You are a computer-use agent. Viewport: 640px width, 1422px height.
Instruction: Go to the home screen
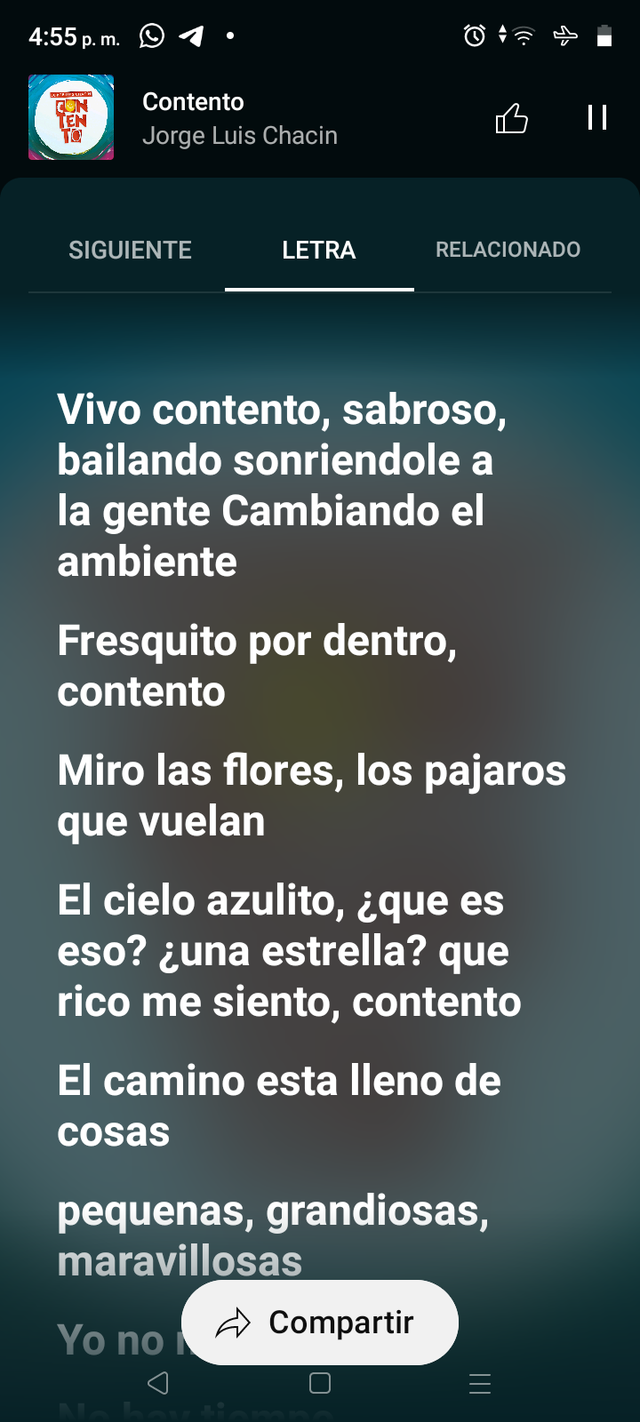tap(320, 1383)
